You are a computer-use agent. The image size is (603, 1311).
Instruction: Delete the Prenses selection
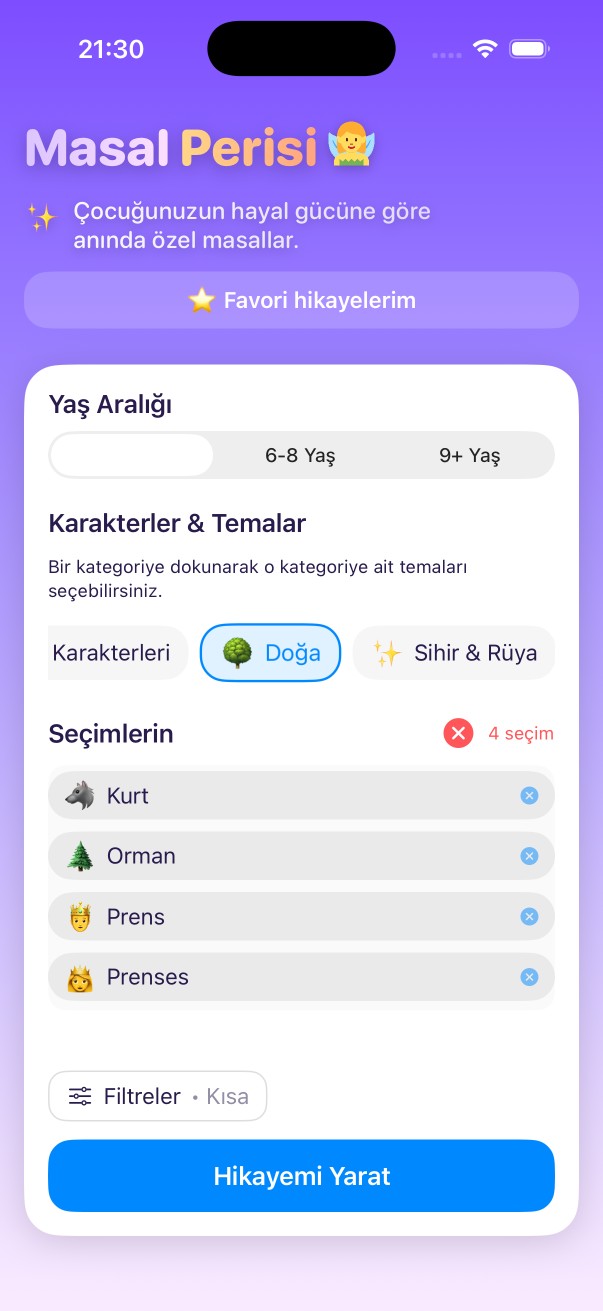530,977
